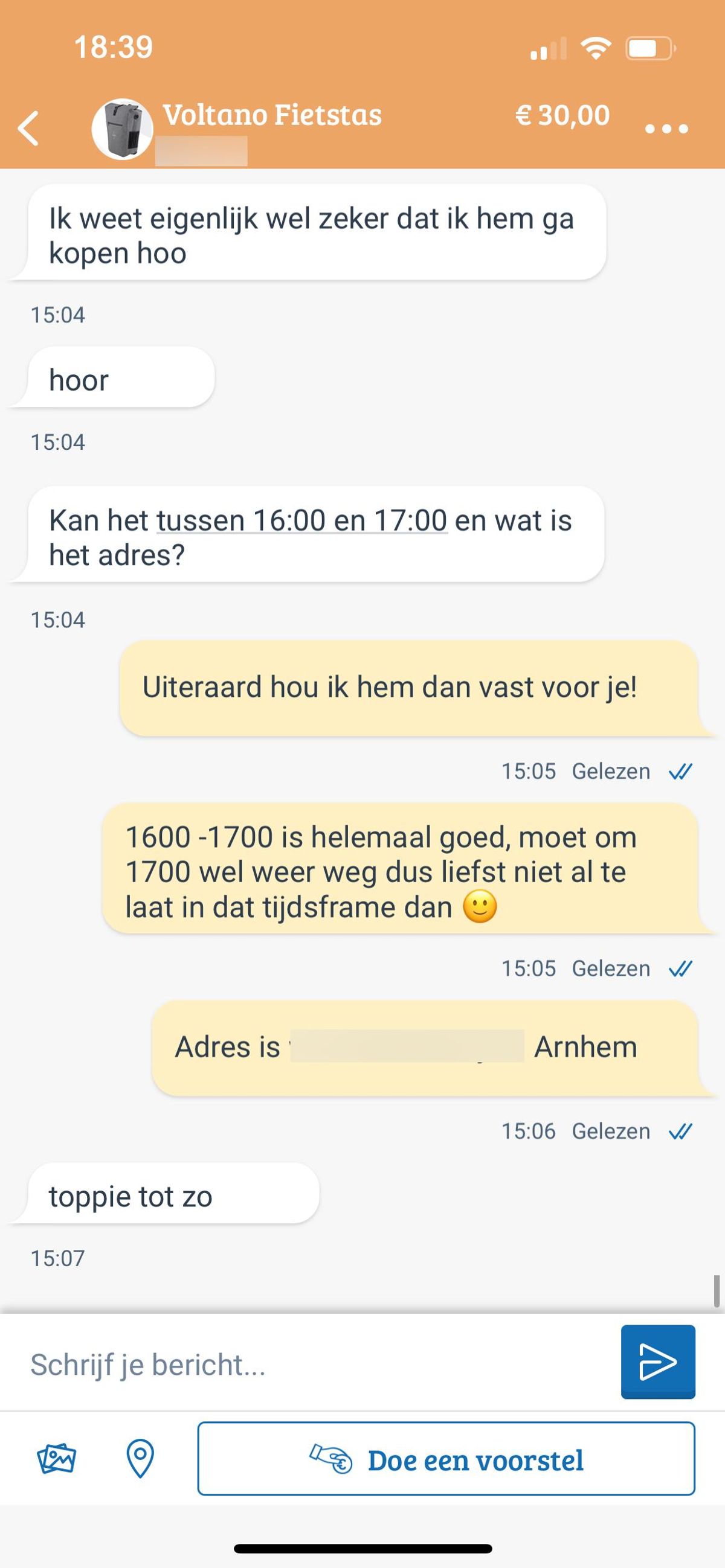This screenshot has width=725, height=1568.
Task: Open the Voltano Fietstas listing thumbnail
Action: point(122,129)
